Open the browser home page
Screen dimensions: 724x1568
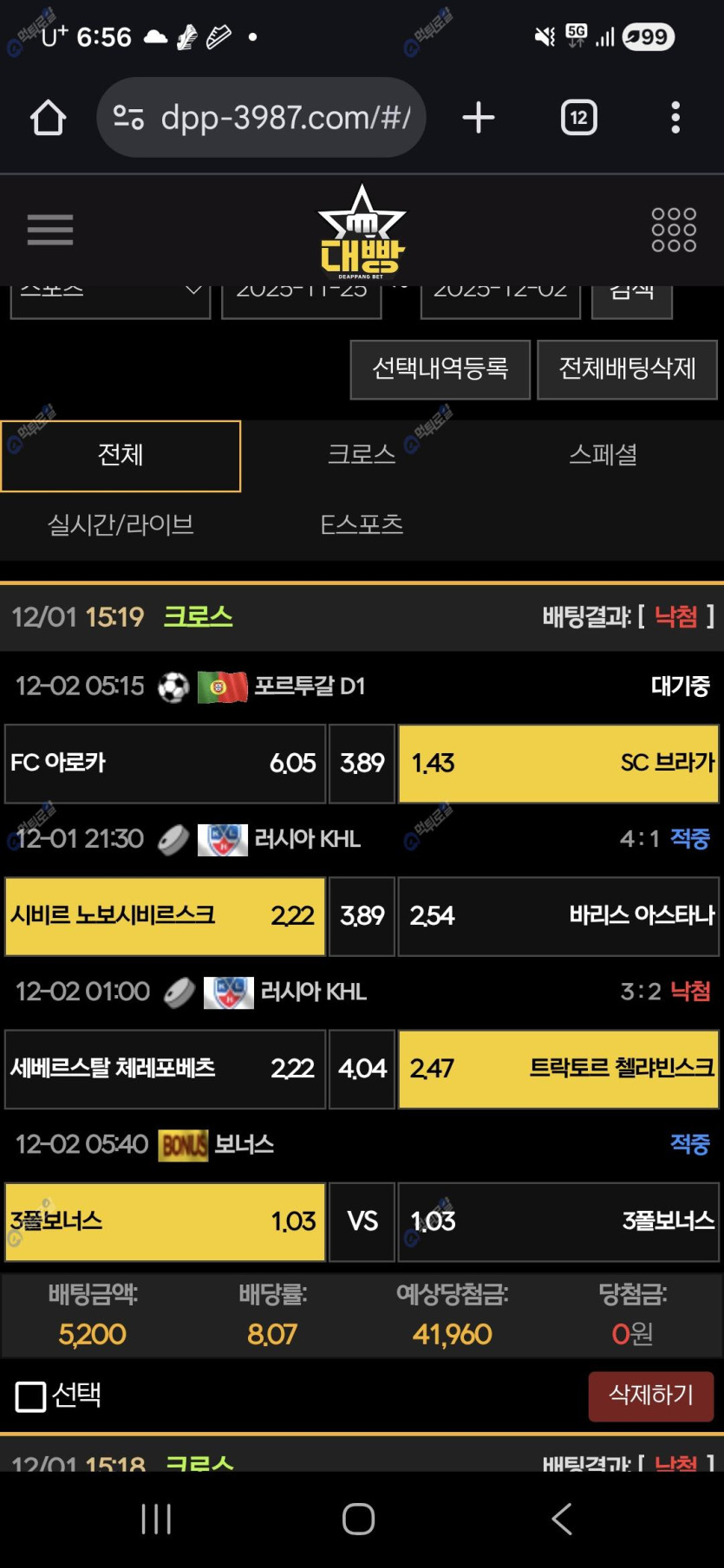click(49, 118)
